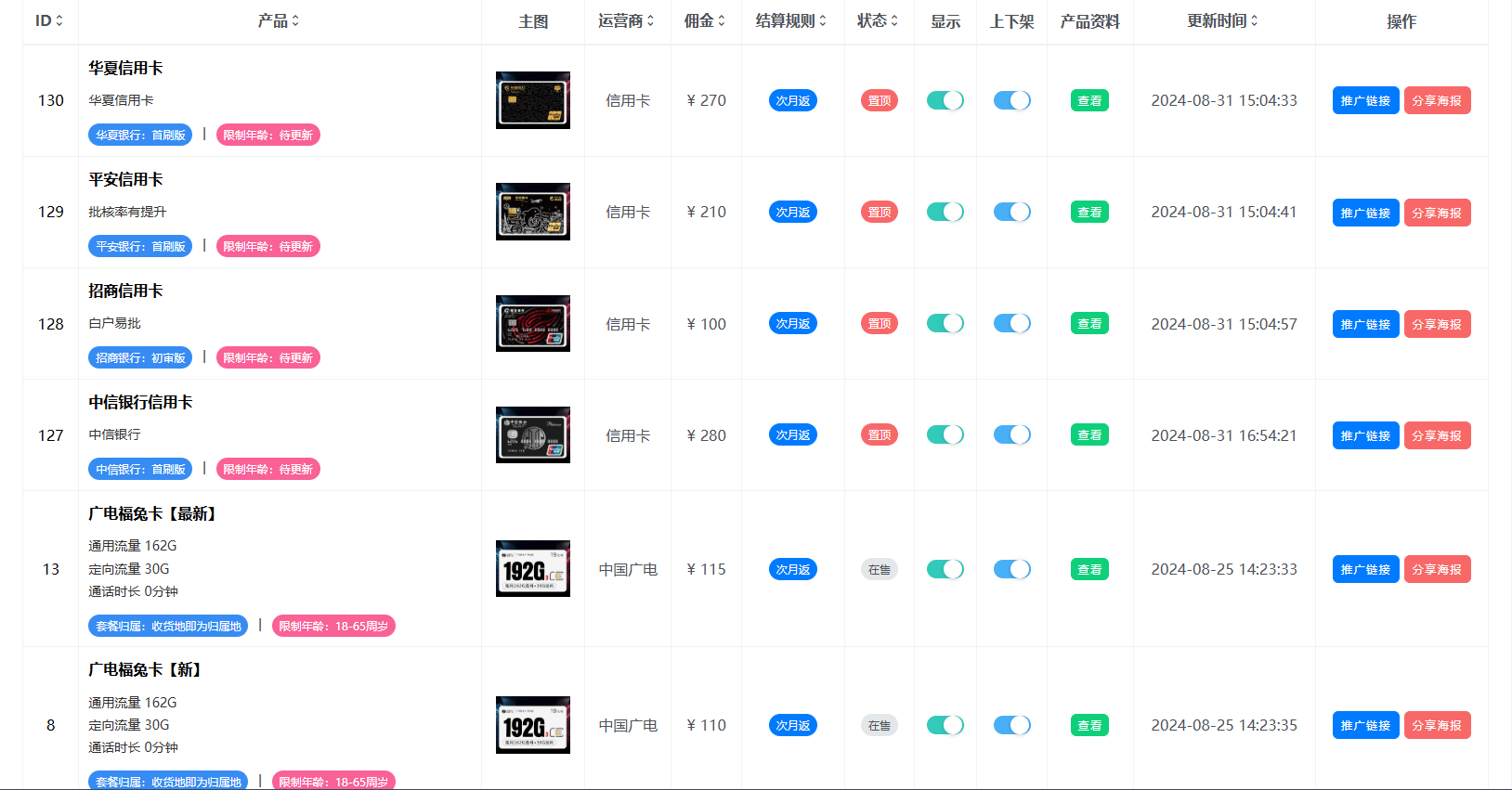This screenshot has height=790, width=1512.
Task: Sort by 运营商 column header
Action: click(627, 20)
